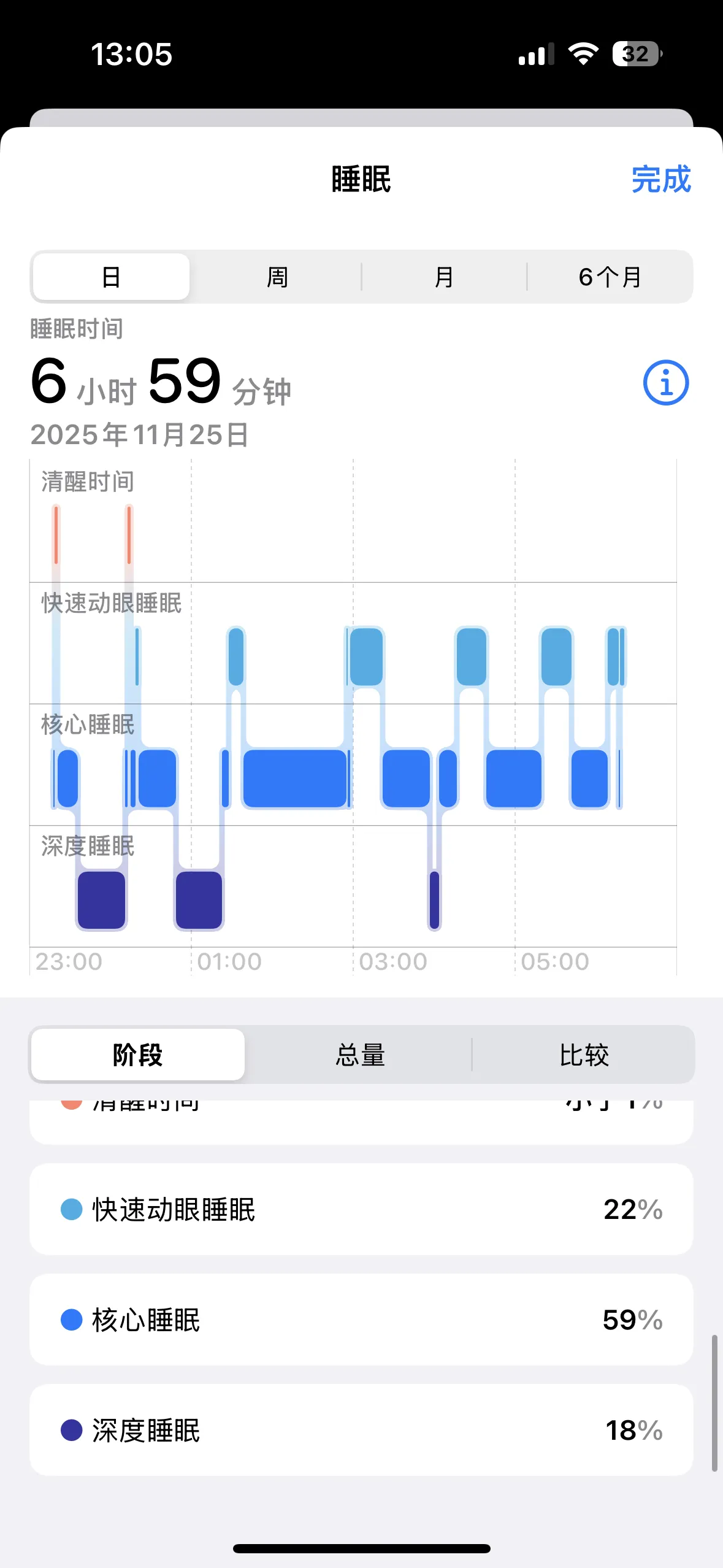Screen dimensions: 723x1568
Task: Switch to the 月 view
Action: click(x=444, y=277)
